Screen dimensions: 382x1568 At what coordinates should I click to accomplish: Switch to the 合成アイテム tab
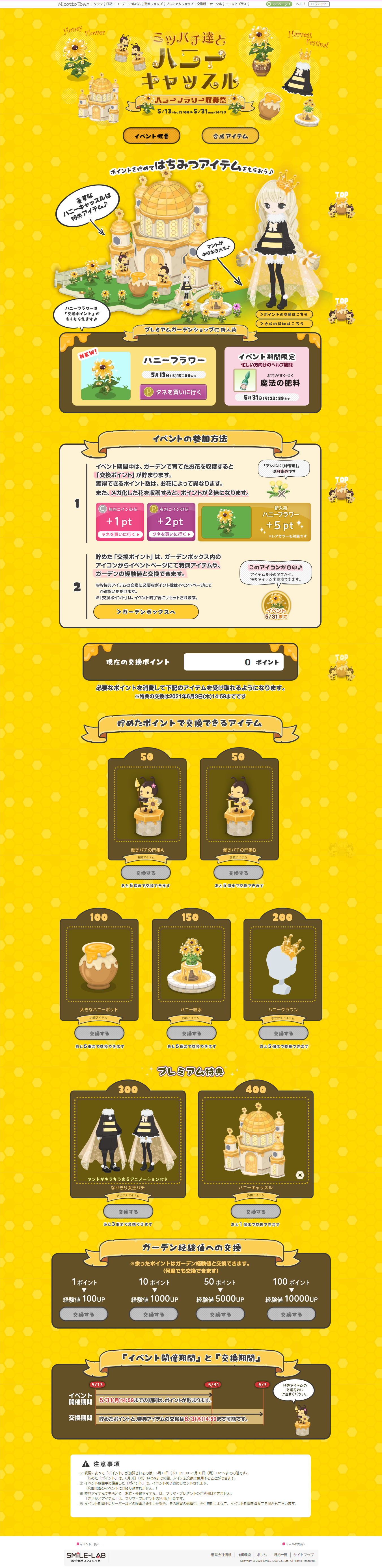[x=230, y=136]
